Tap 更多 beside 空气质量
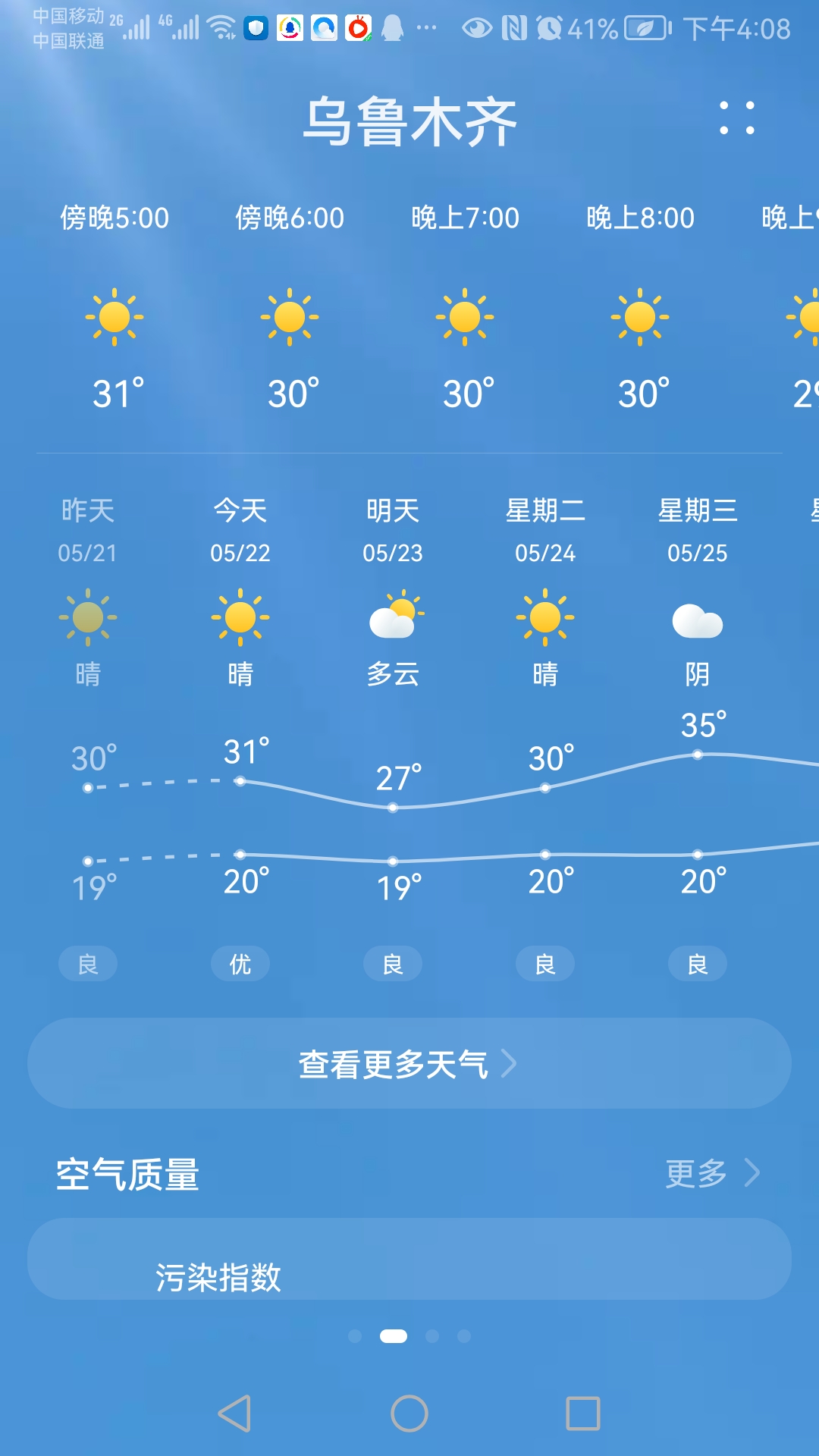This screenshot has height=1456, width=819. [695, 1174]
